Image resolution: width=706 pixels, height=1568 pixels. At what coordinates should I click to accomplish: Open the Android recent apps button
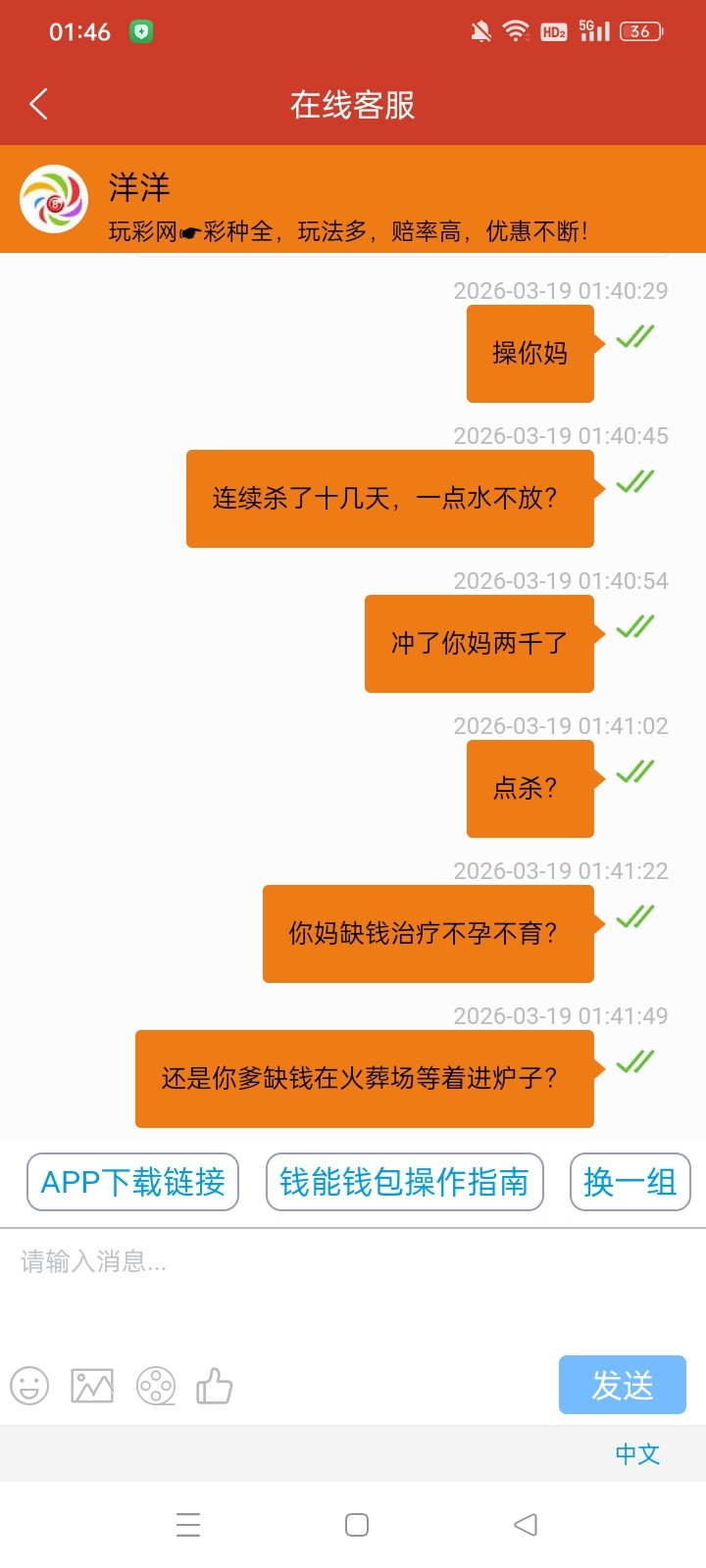point(187,1525)
